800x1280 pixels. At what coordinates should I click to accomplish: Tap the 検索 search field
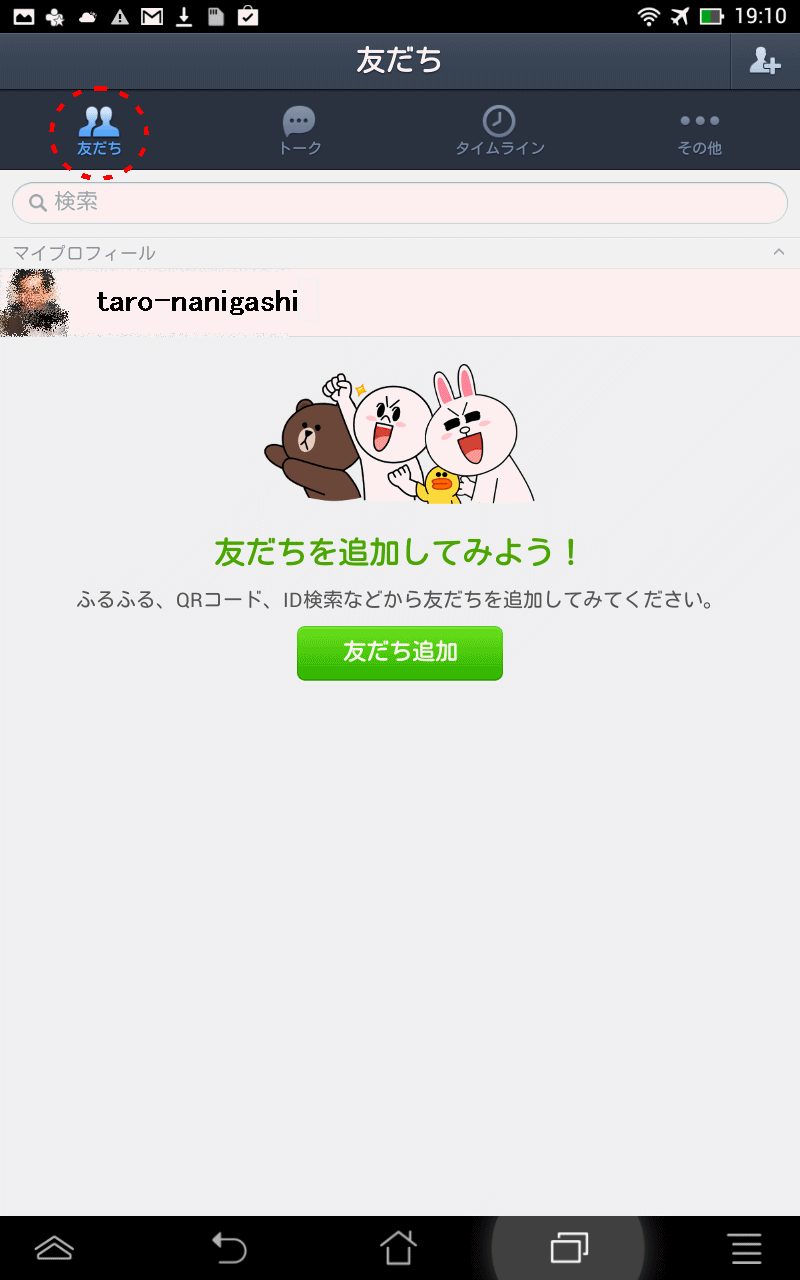click(400, 203)
